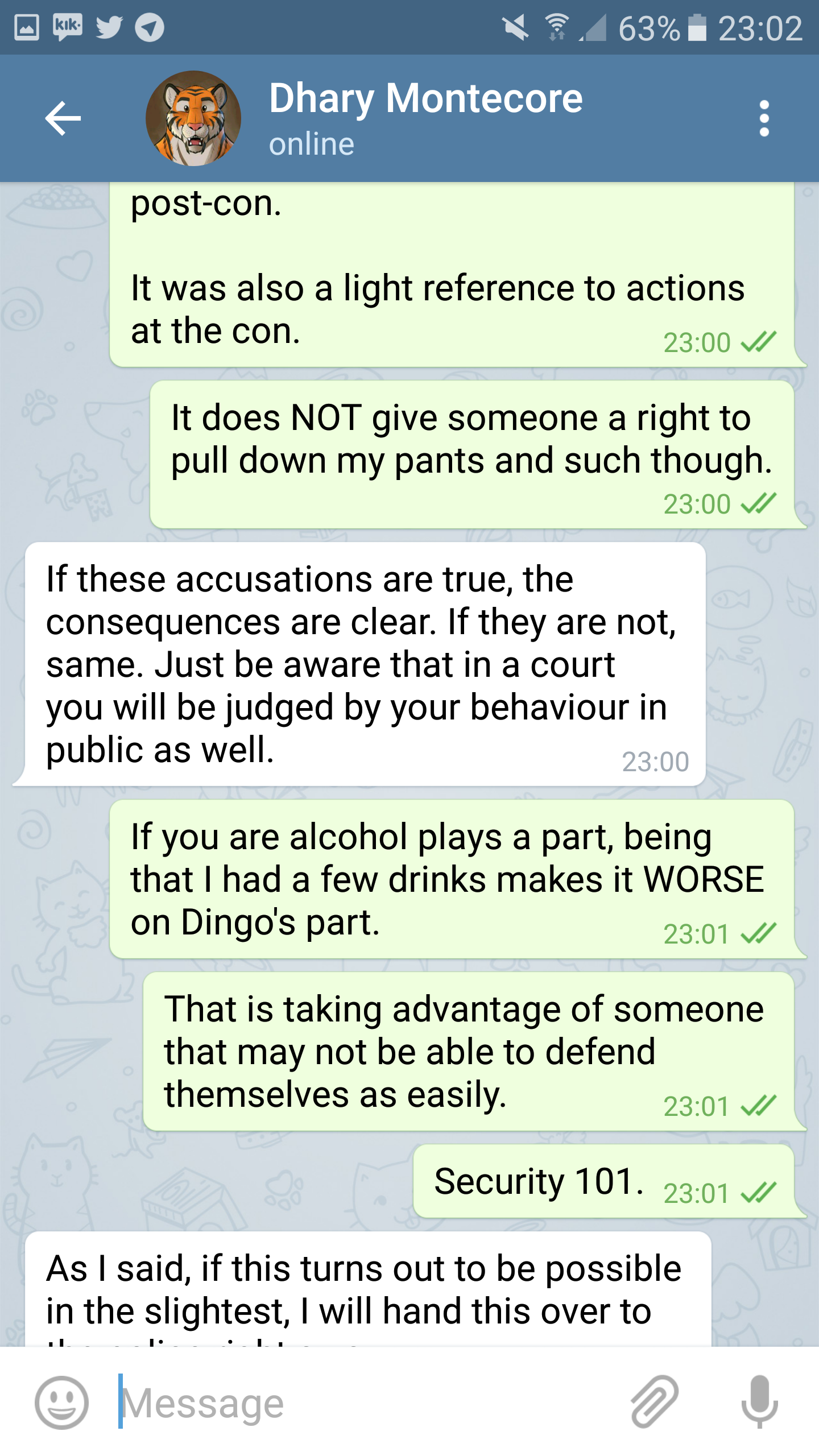Go back to the chat list

pyautogui.click(x=63, y=118)
